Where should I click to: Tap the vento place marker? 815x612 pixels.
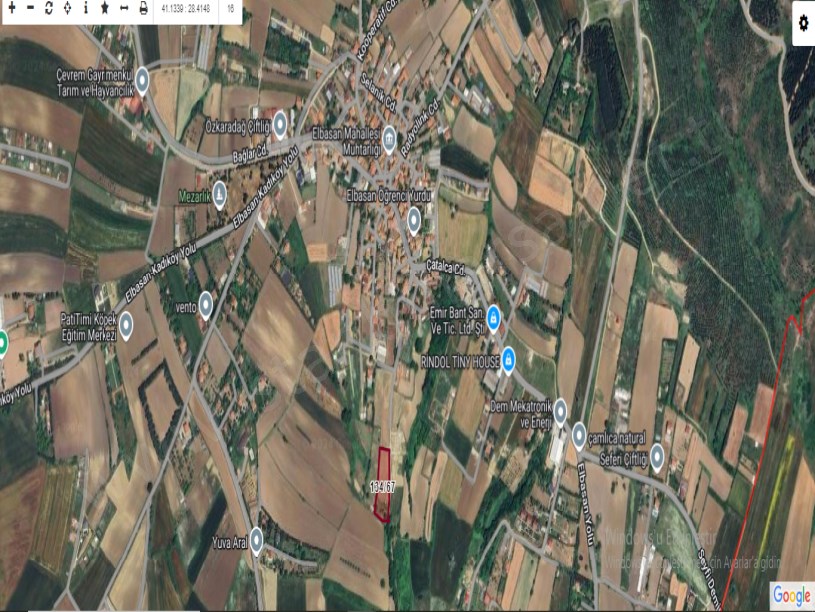[206, 304]
